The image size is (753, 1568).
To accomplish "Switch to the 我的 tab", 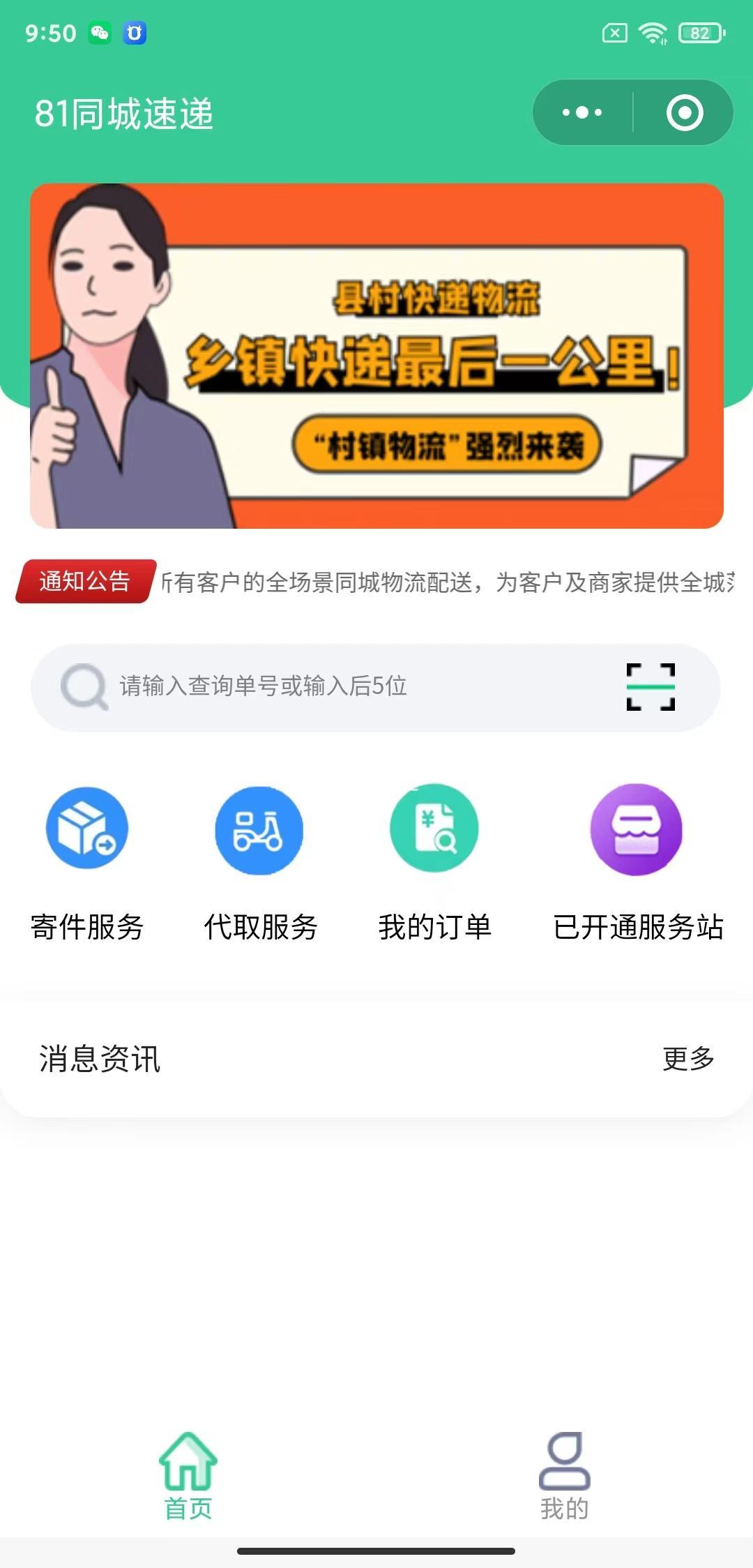I will [x=564, y=1476].
